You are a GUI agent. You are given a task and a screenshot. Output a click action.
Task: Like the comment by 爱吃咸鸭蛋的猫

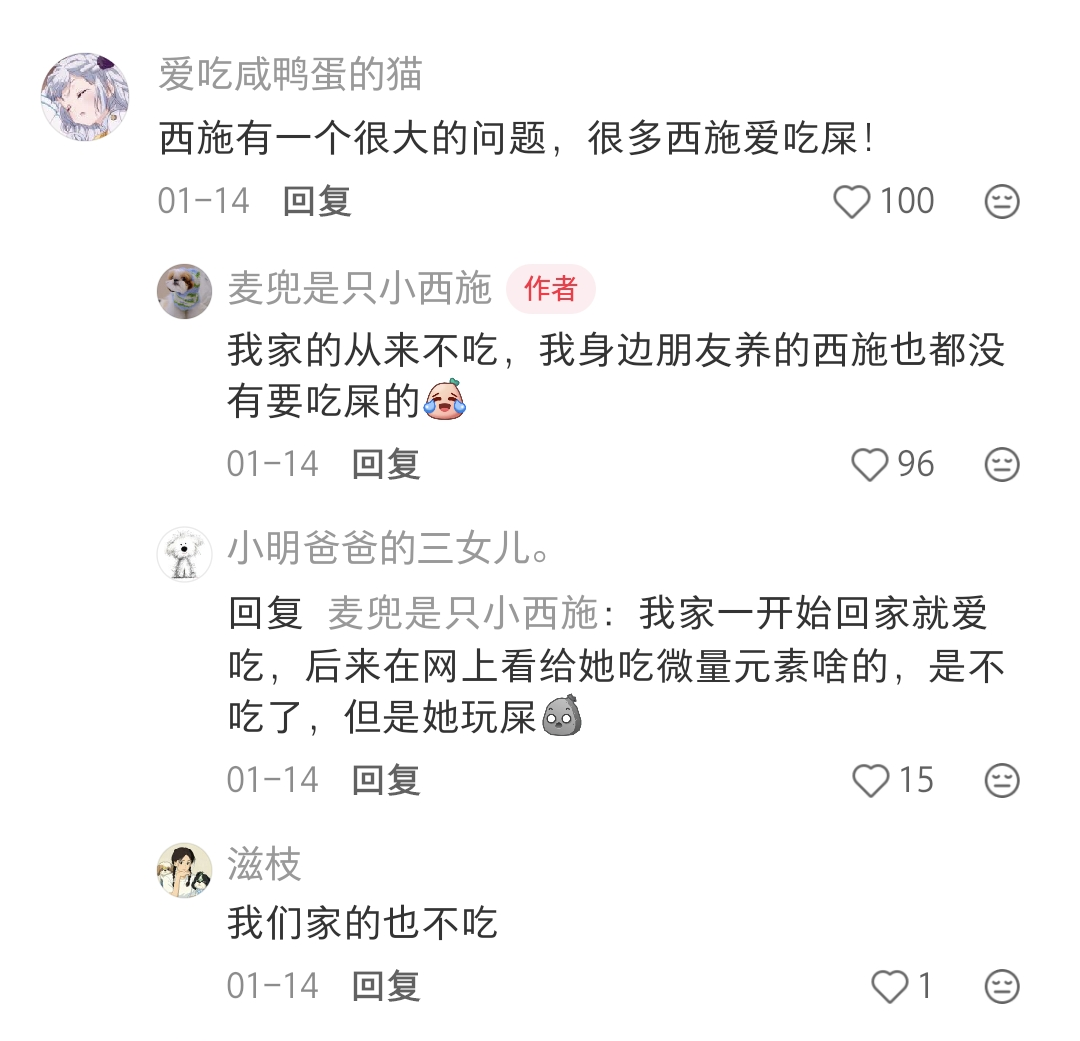[x=853, y=202]
